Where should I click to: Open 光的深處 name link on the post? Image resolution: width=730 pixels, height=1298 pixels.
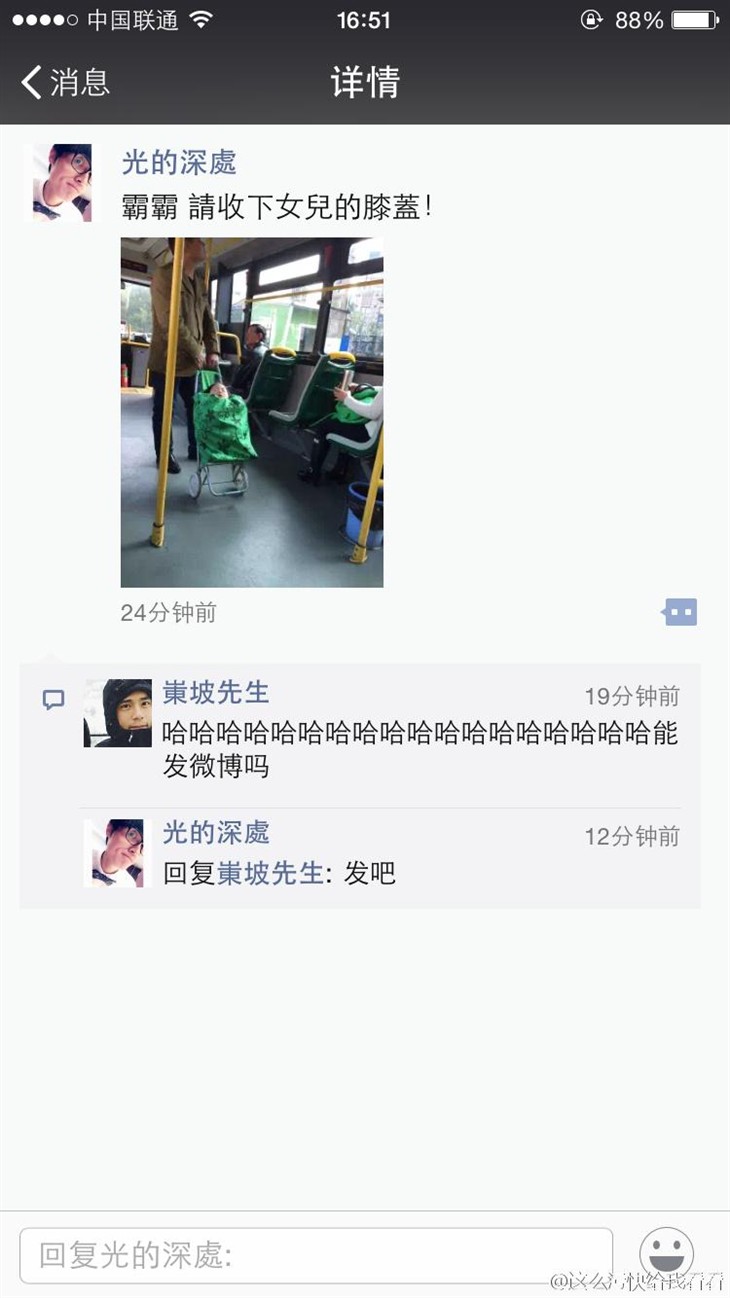pos(178,161)
